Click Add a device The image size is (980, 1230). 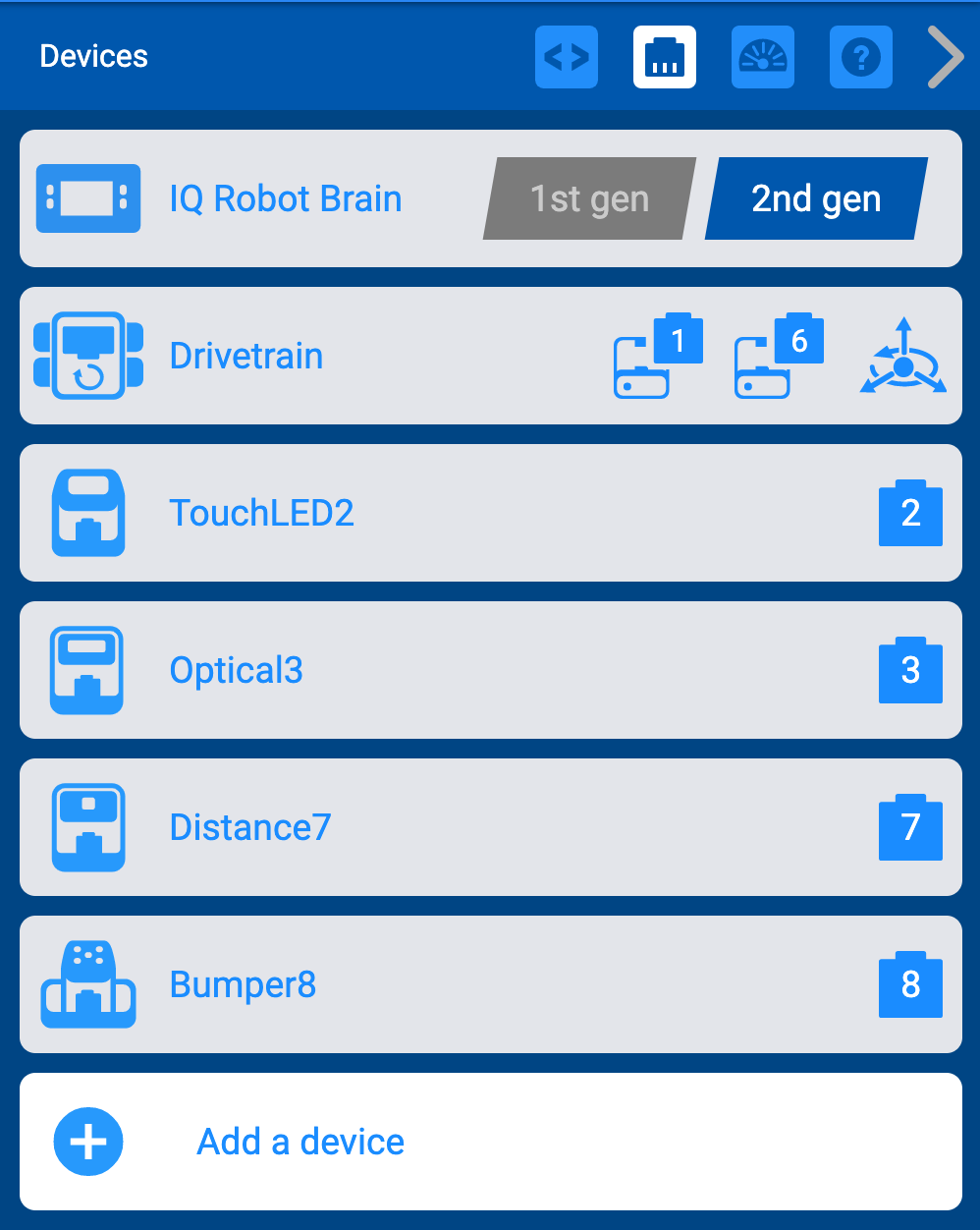[x=299, y=1142]
